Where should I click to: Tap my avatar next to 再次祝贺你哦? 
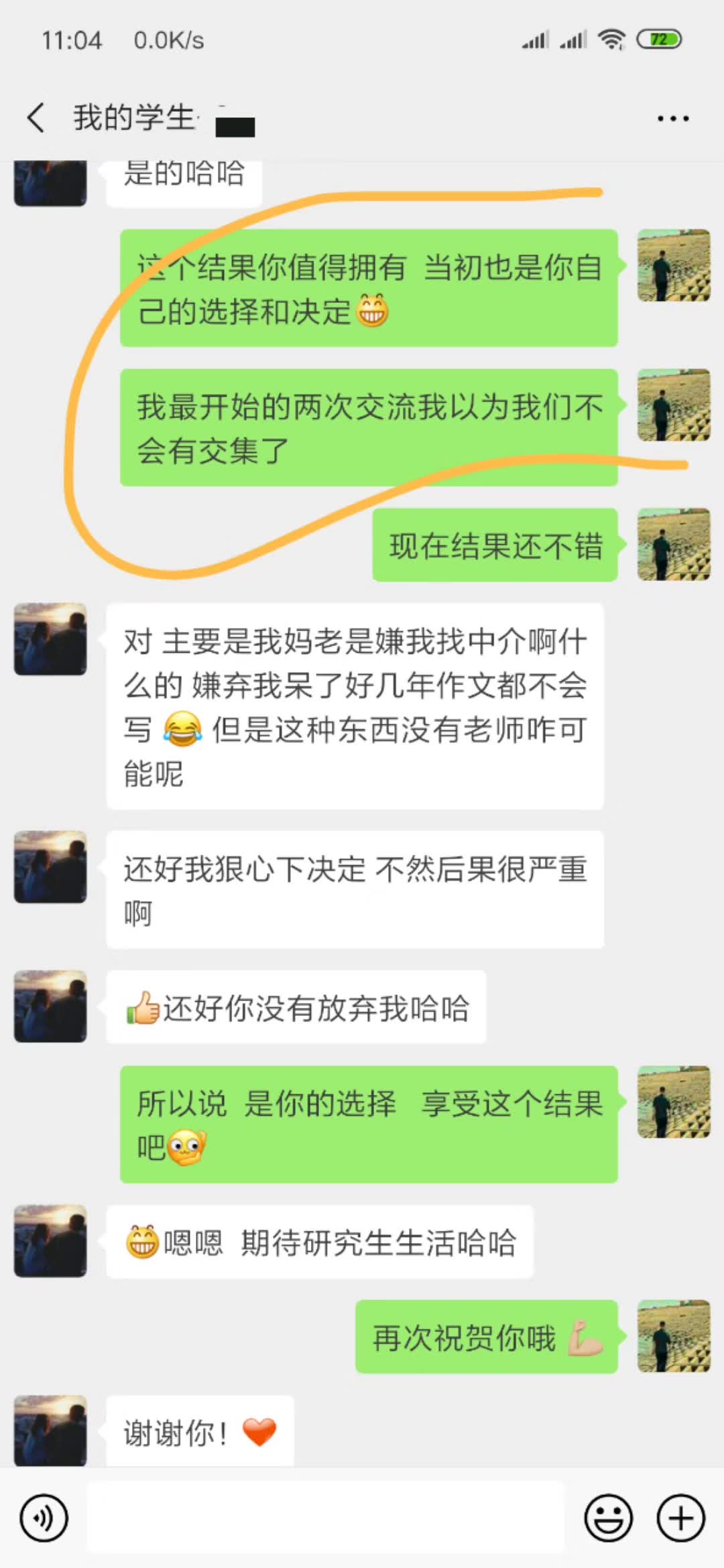coord(673,1336)
